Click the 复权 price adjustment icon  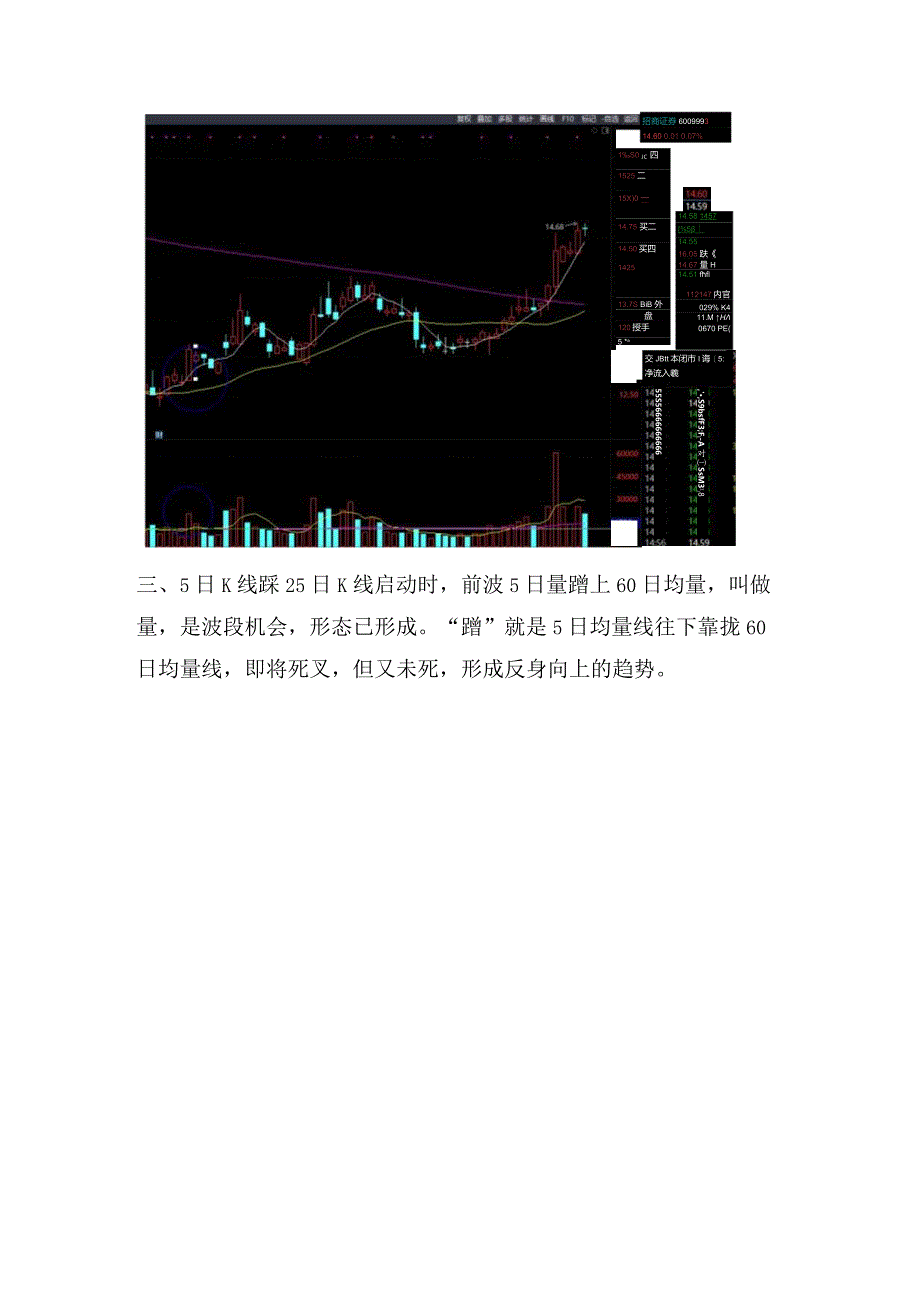[x=462, y=118]
